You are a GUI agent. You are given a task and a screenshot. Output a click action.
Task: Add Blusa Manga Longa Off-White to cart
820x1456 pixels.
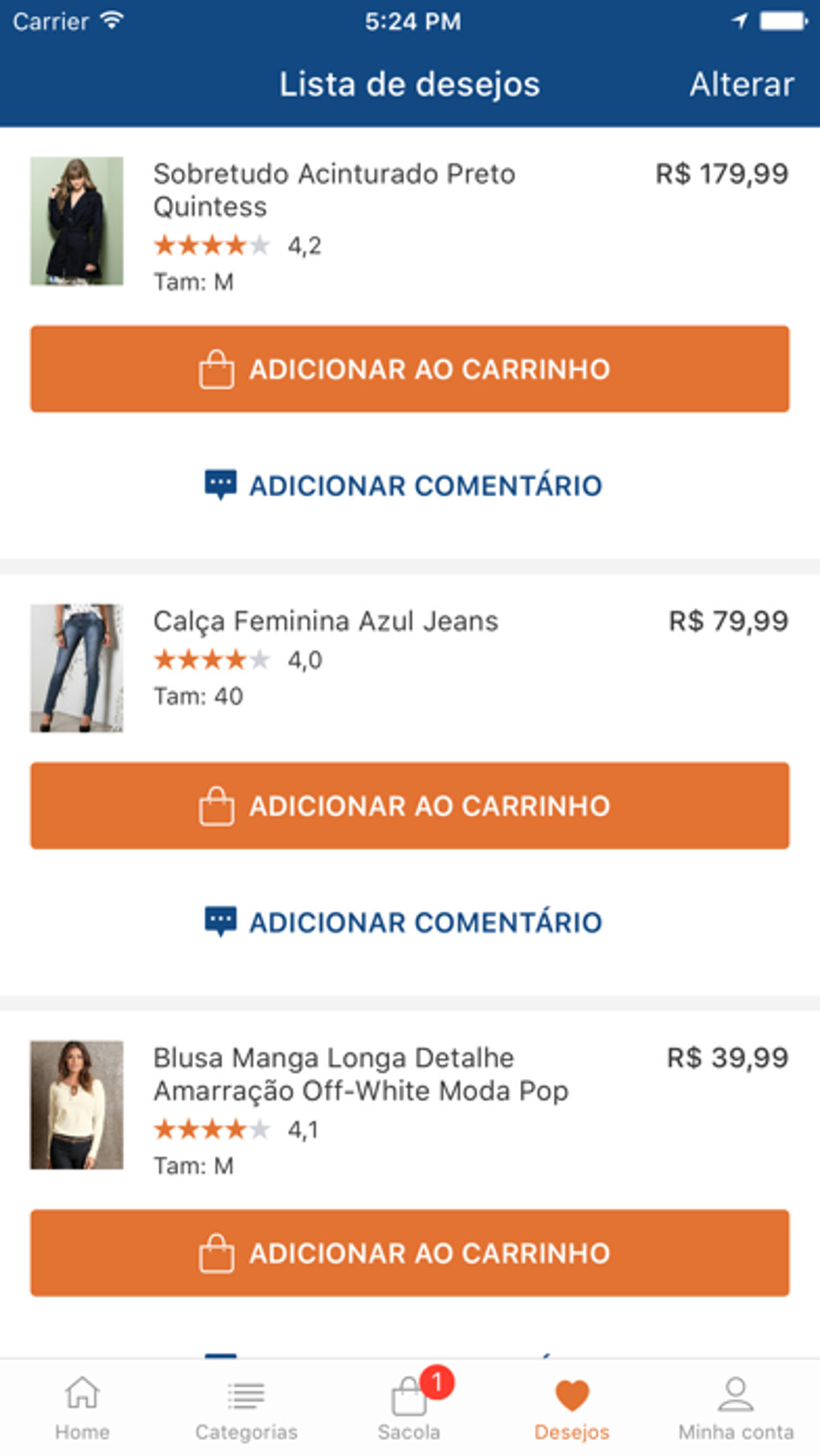[410, 1253]
